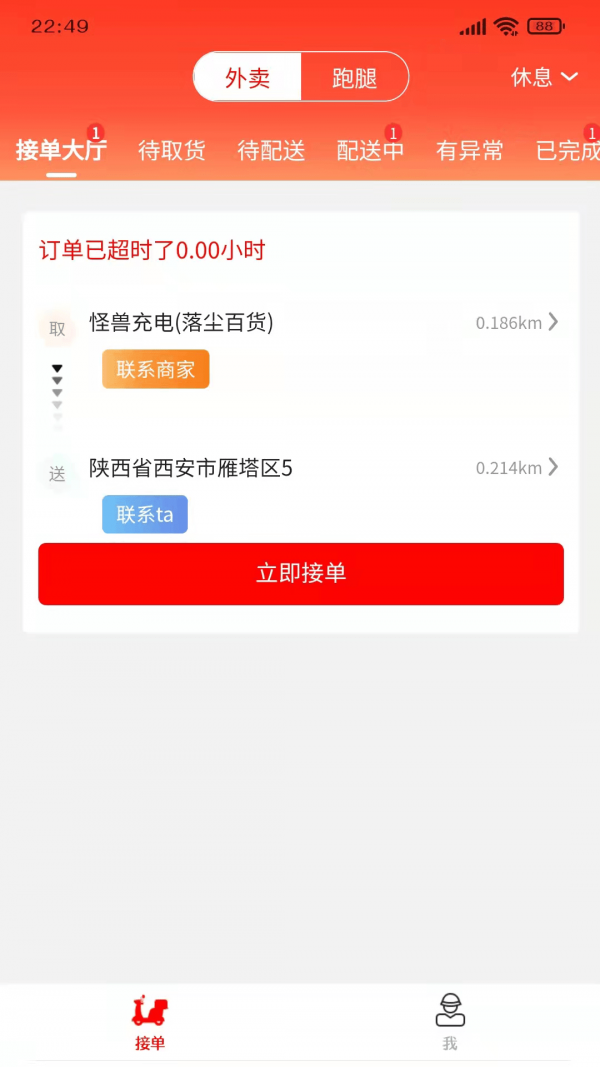This screenshot has width=600, height=1067.
Task: Switch to the 跑腿 segment
Action: coord(354,78)
